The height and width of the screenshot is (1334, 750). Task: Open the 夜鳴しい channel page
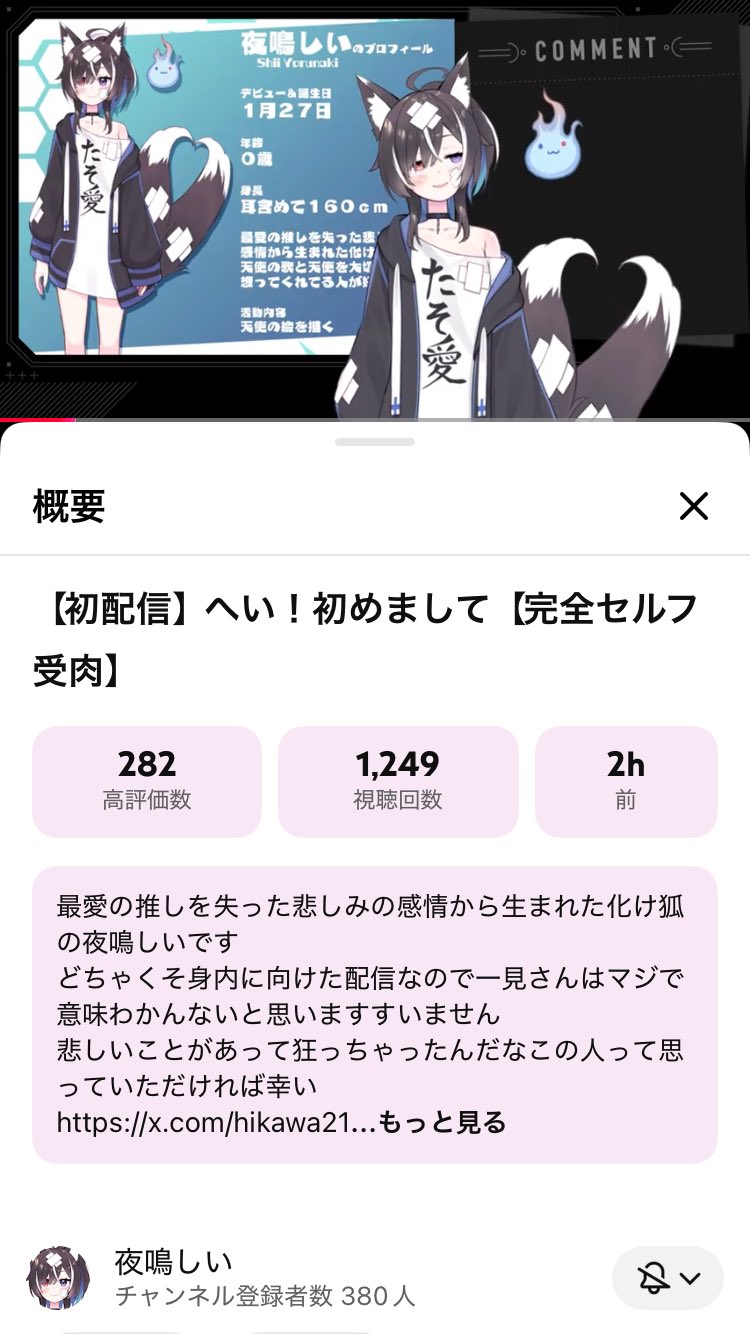click(173, 1262)
